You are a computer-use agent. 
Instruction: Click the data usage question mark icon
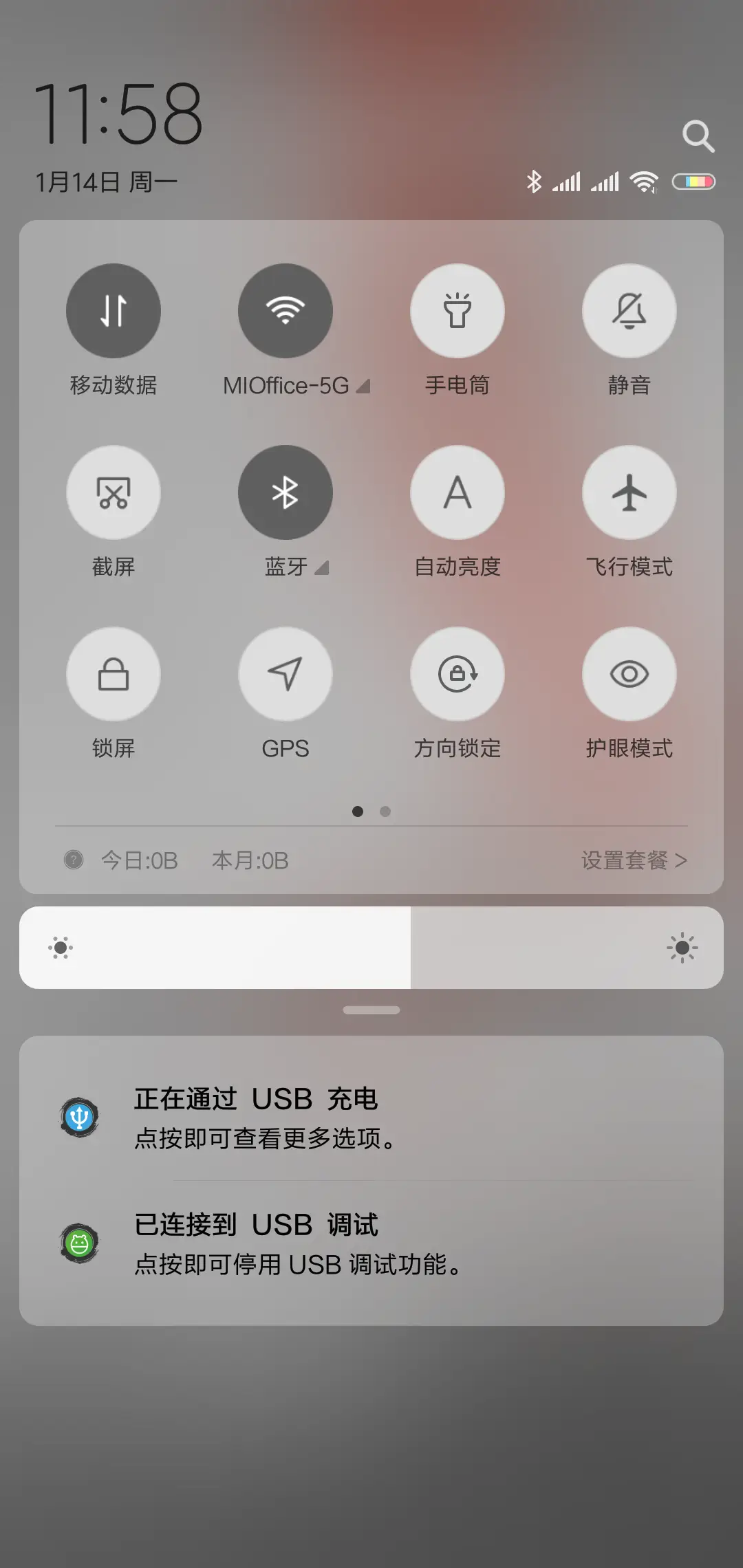click(x=72, y=860)
